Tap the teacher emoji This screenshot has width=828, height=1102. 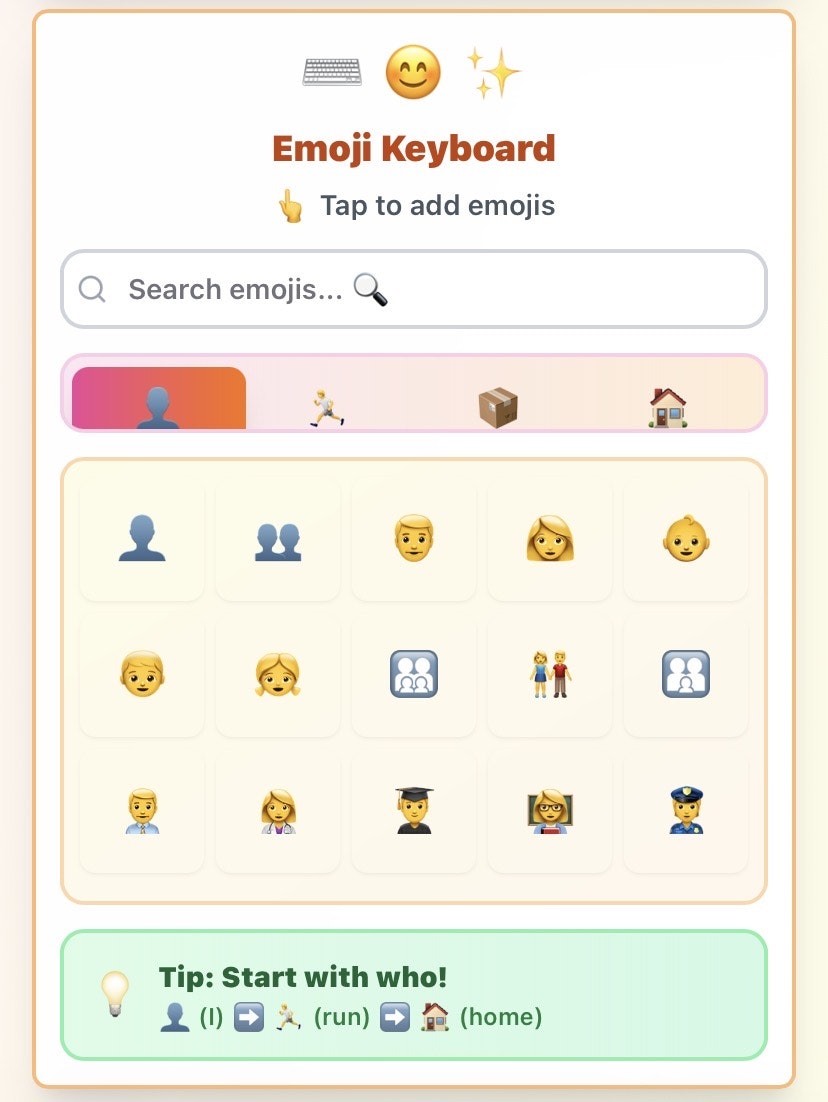pos(550,812)
